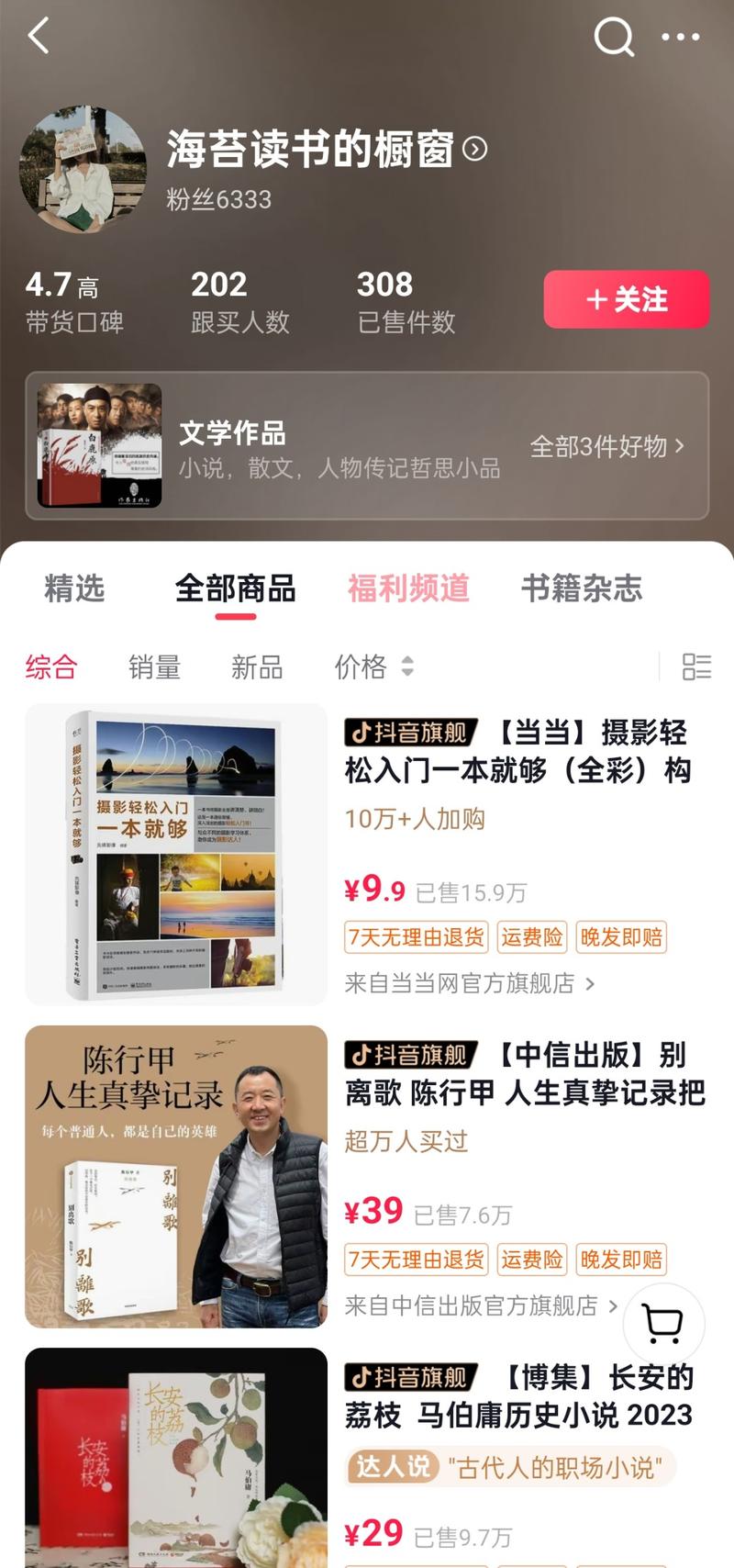734x1568 pixels.
Task: Sort products by 价格
Action: pyautogui.click(x=373, y=666)
